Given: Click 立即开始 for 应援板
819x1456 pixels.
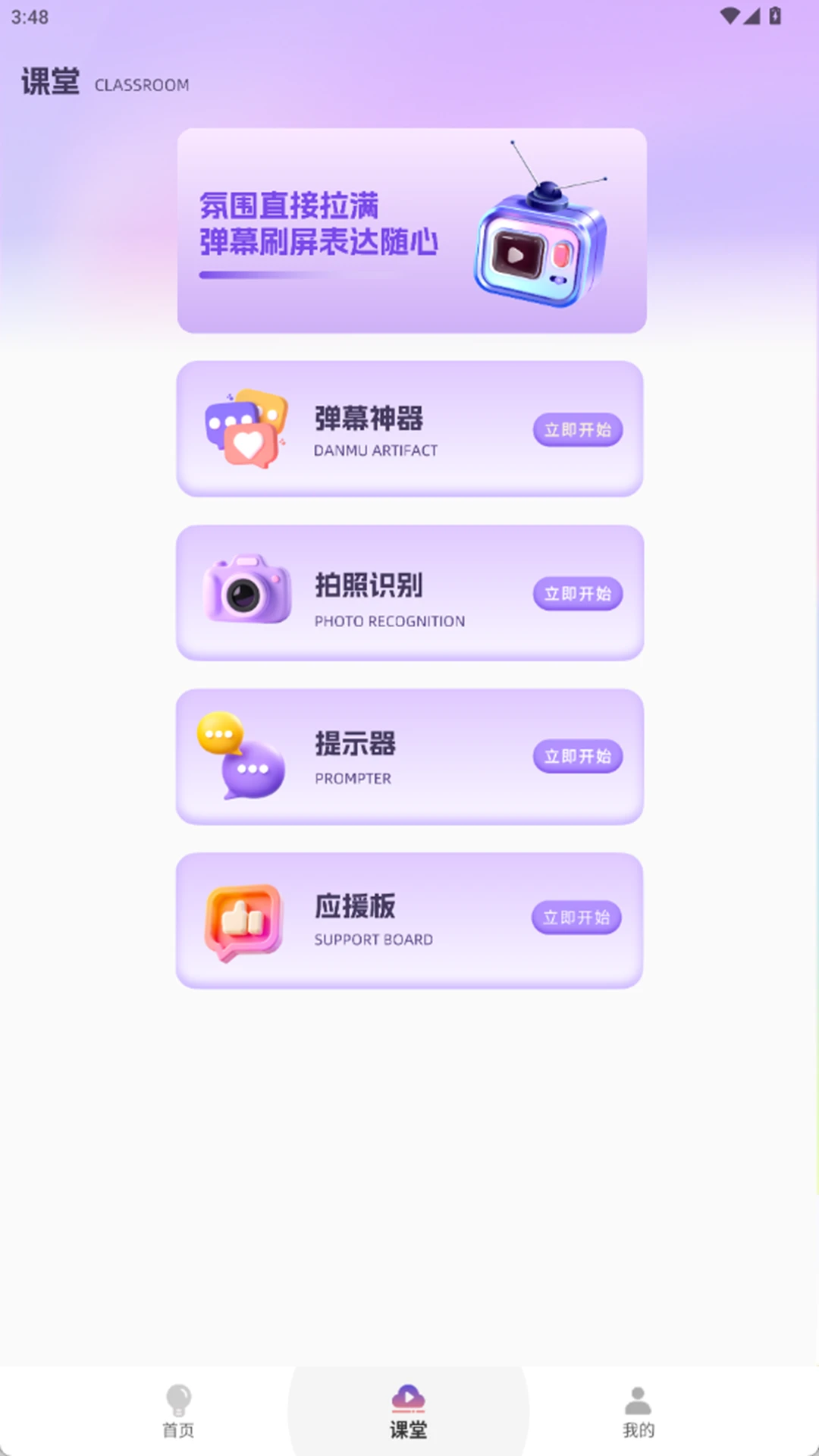Looking at the screenshot, I should pyautogui.click(x=576, y=917).
